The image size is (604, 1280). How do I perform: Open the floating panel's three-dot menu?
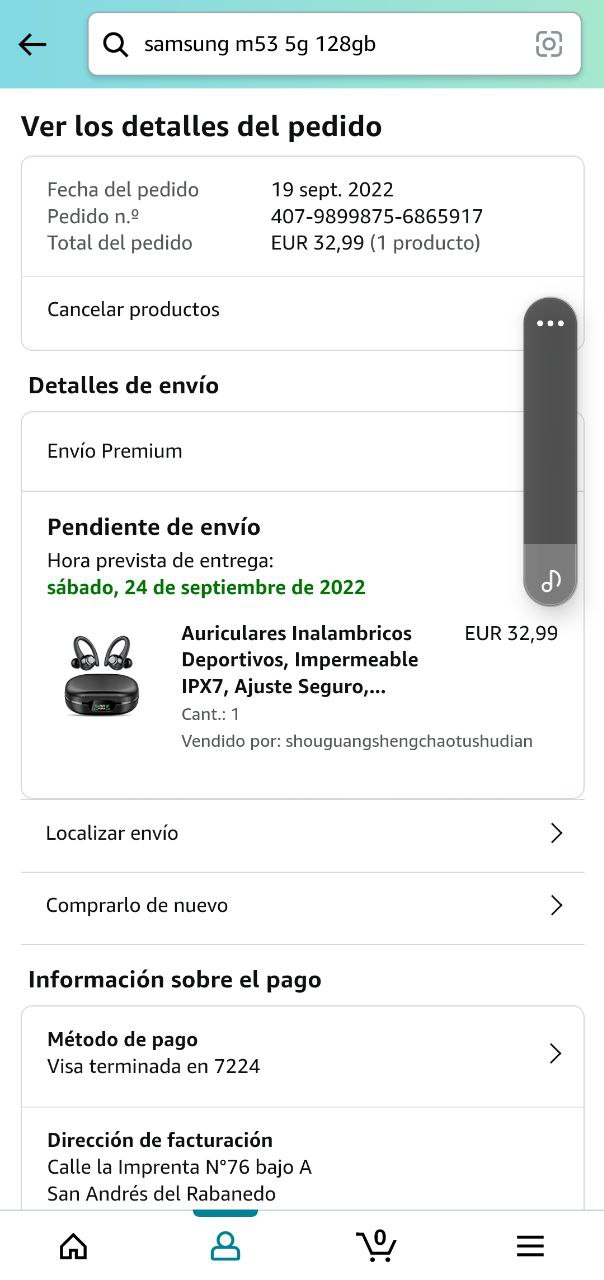coord(550,323)
